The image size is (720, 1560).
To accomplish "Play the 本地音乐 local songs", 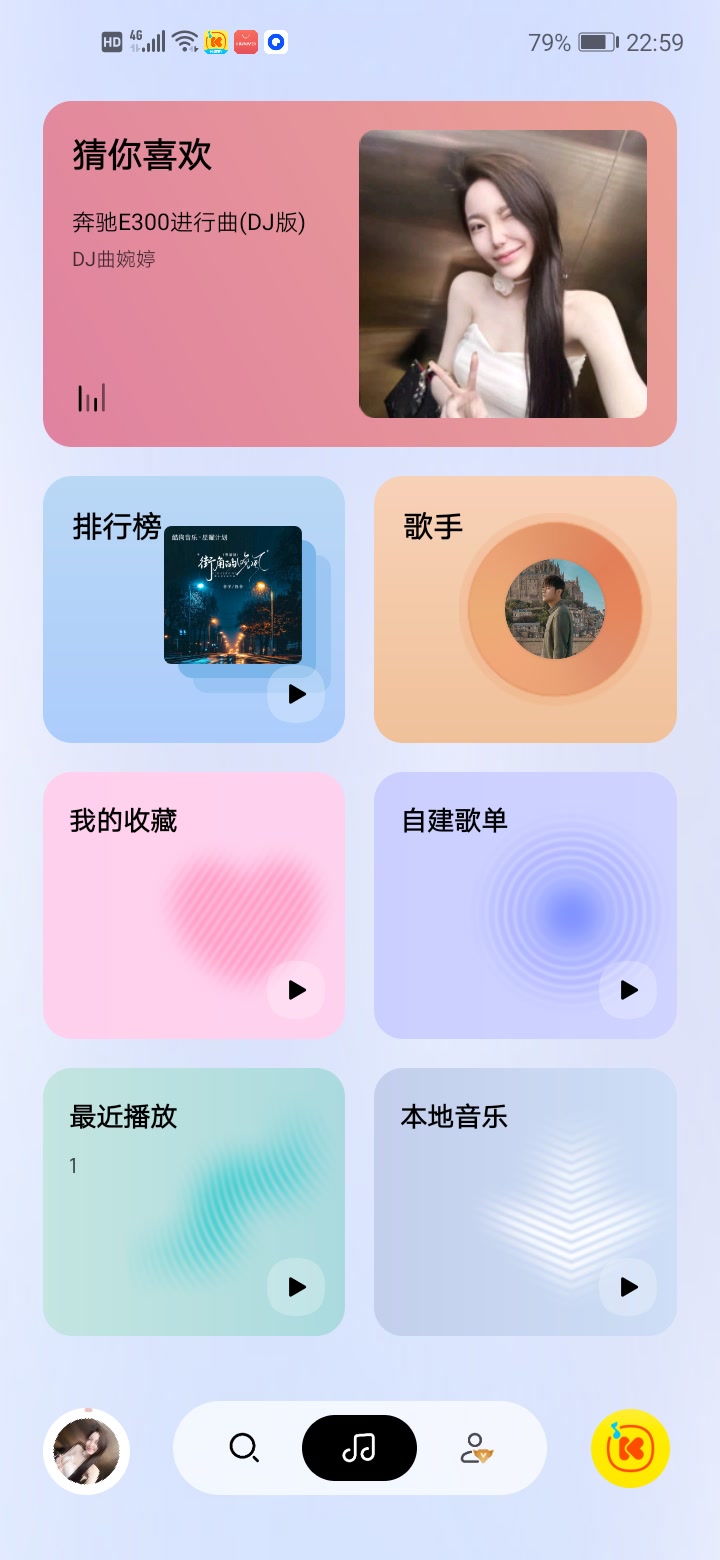I will pos(628,1287).
